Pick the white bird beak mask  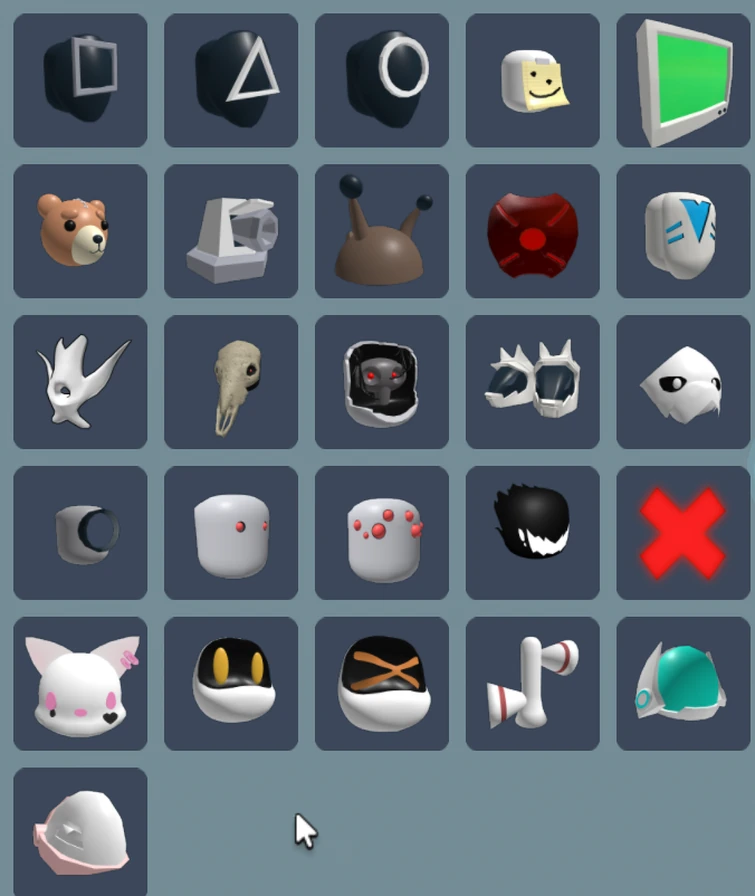[684, 382]
